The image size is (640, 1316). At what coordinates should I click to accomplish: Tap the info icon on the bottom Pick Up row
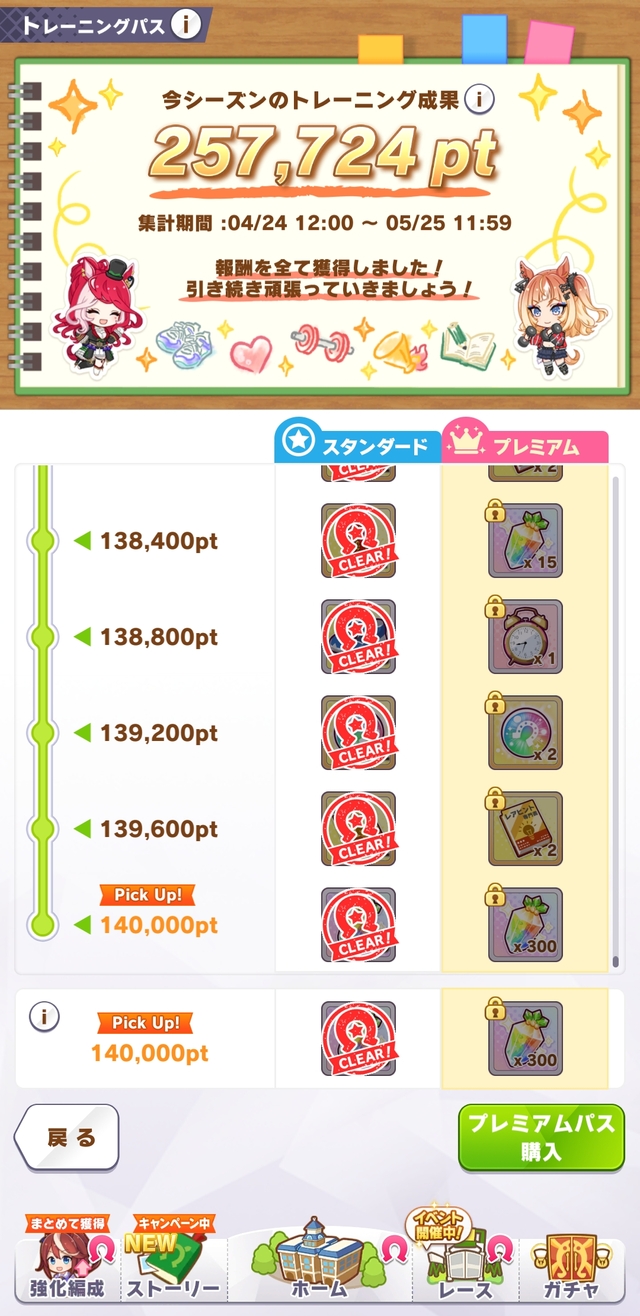click(42, 1017)
